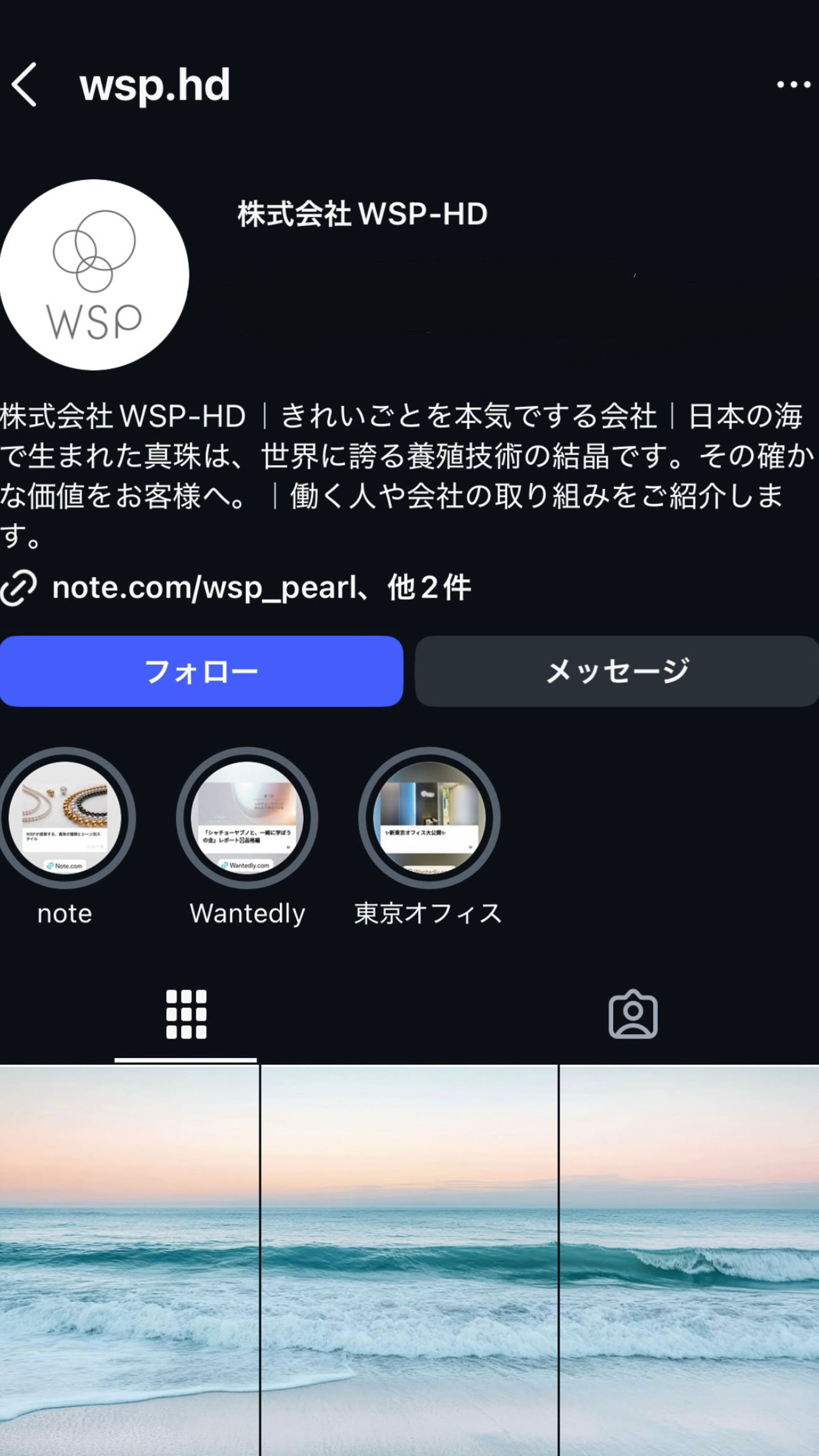Image resolution: width=819 pixels, height=1456 pixels.
Task: View the Wantedly story highlight
Action: [x=247, y=818]
